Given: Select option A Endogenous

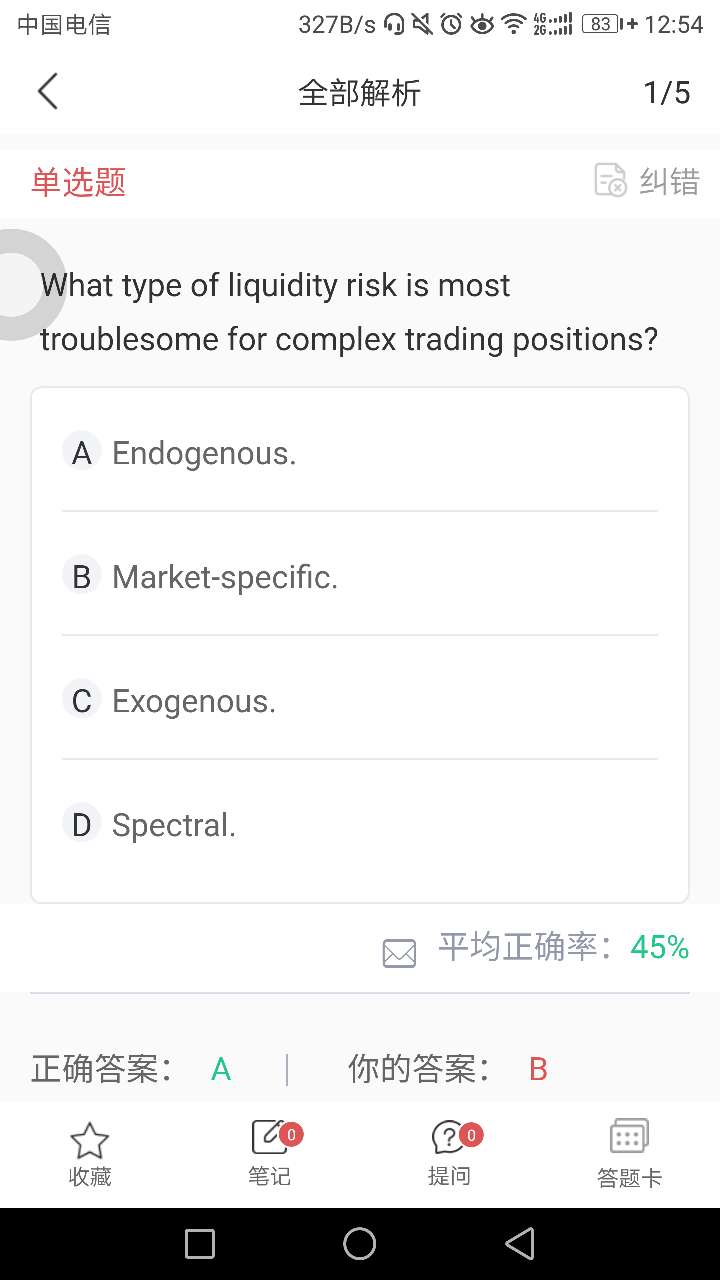Looking at the screenshot, I should click(204, 453).
